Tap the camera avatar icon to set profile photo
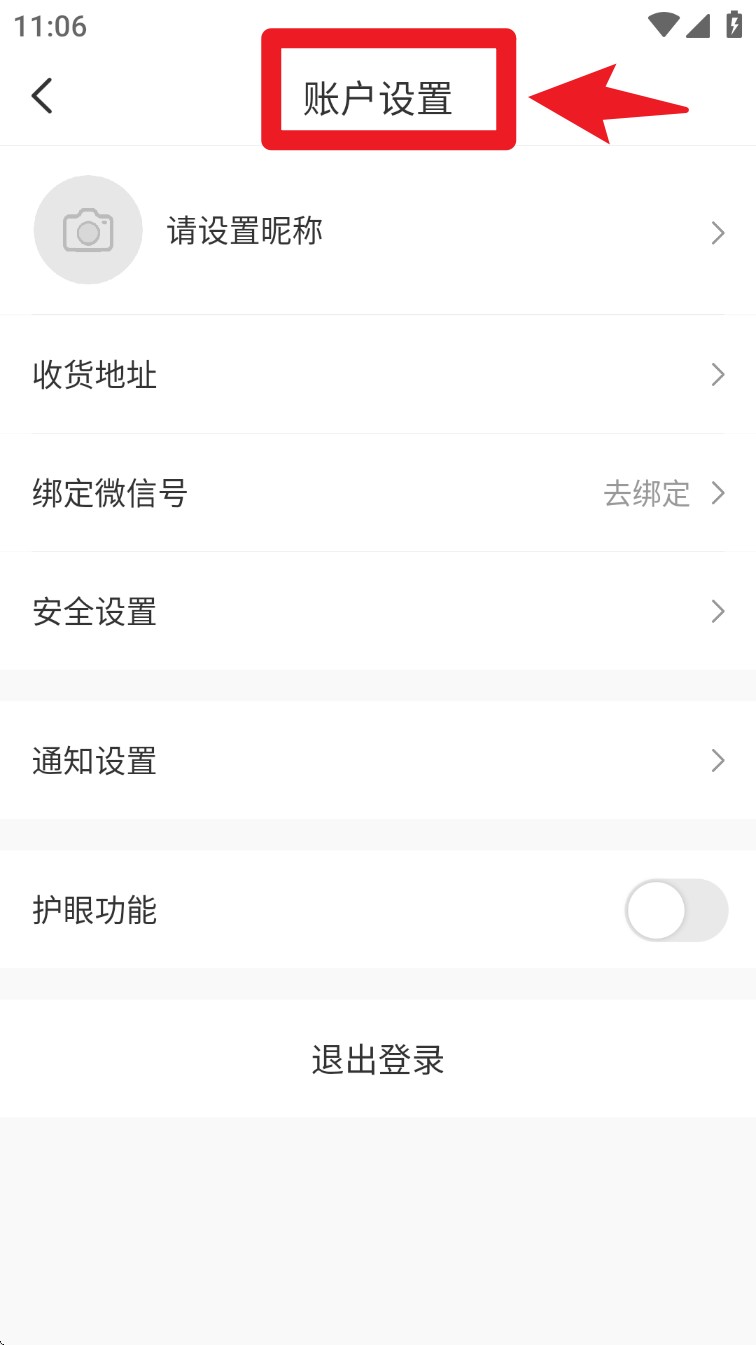 coord(88,229)
